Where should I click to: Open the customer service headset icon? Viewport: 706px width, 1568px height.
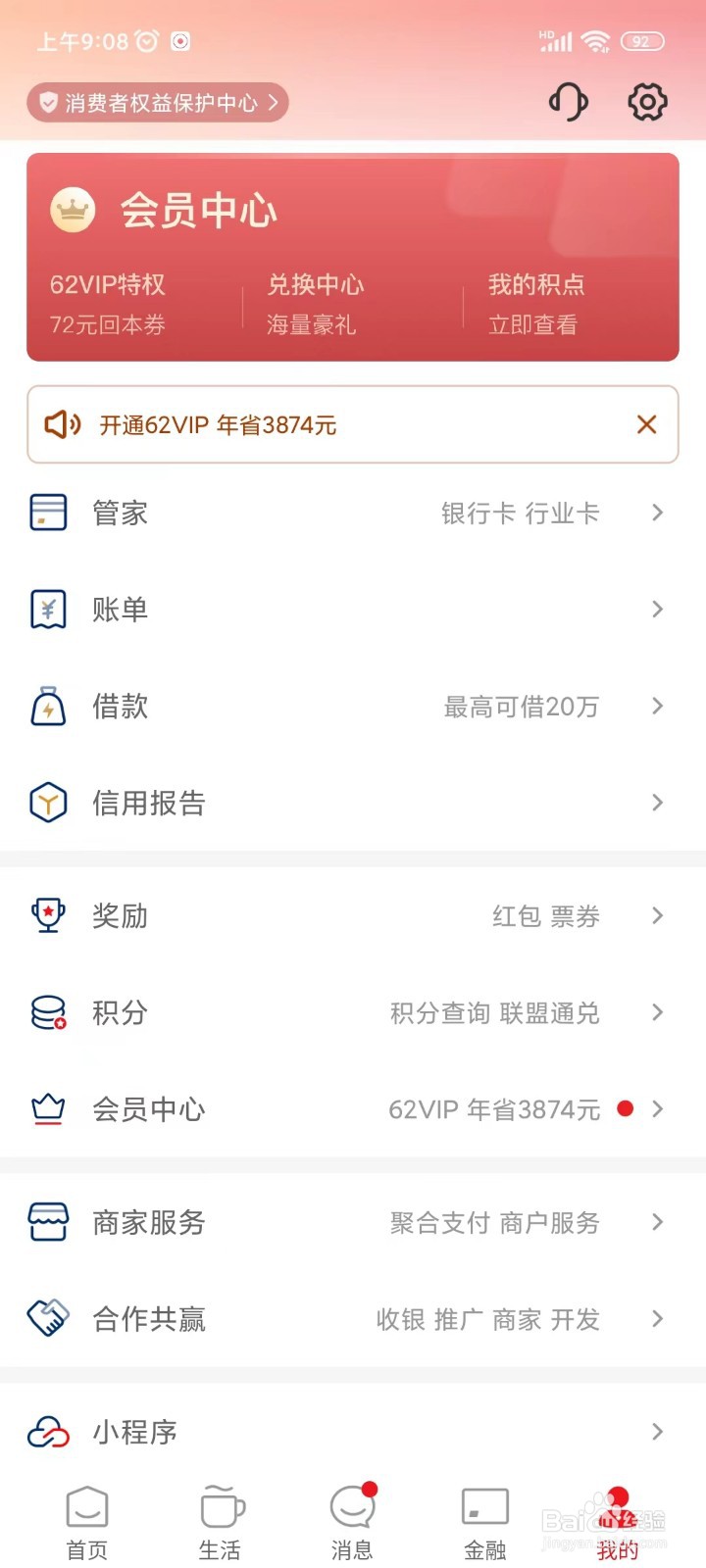click(x=568, y=102)
